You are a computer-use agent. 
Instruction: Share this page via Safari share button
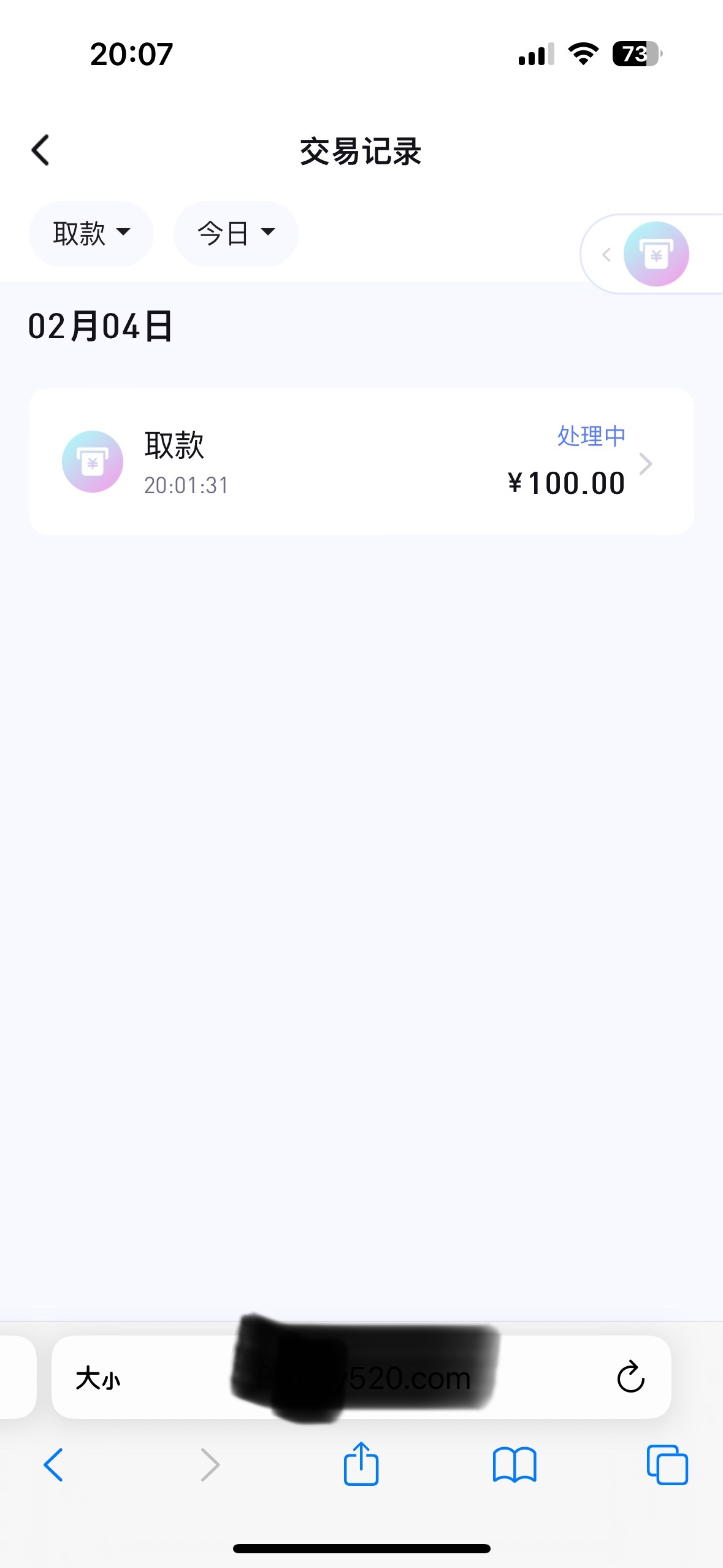(361, 1464)
